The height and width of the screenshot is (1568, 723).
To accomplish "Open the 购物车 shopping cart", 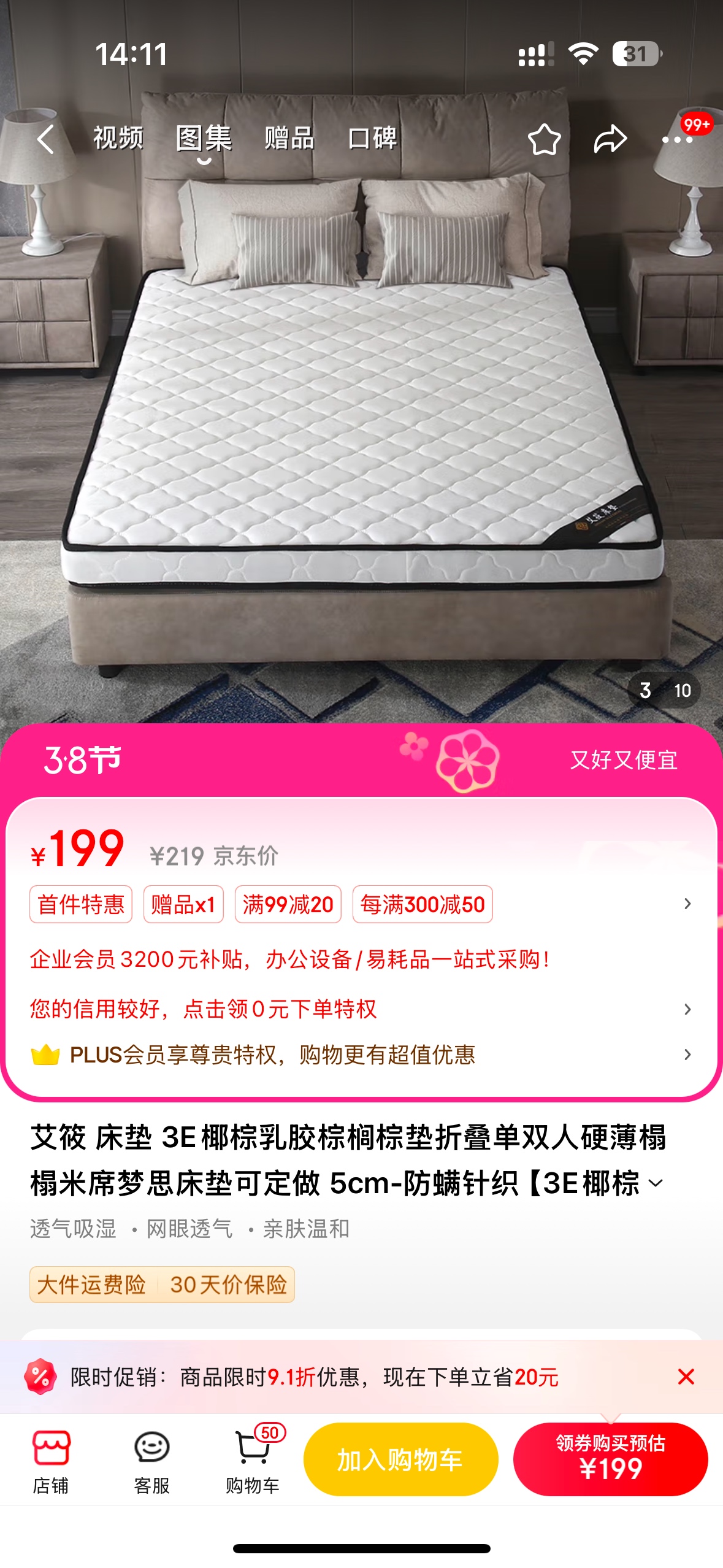I will (x=252, y=1460).
